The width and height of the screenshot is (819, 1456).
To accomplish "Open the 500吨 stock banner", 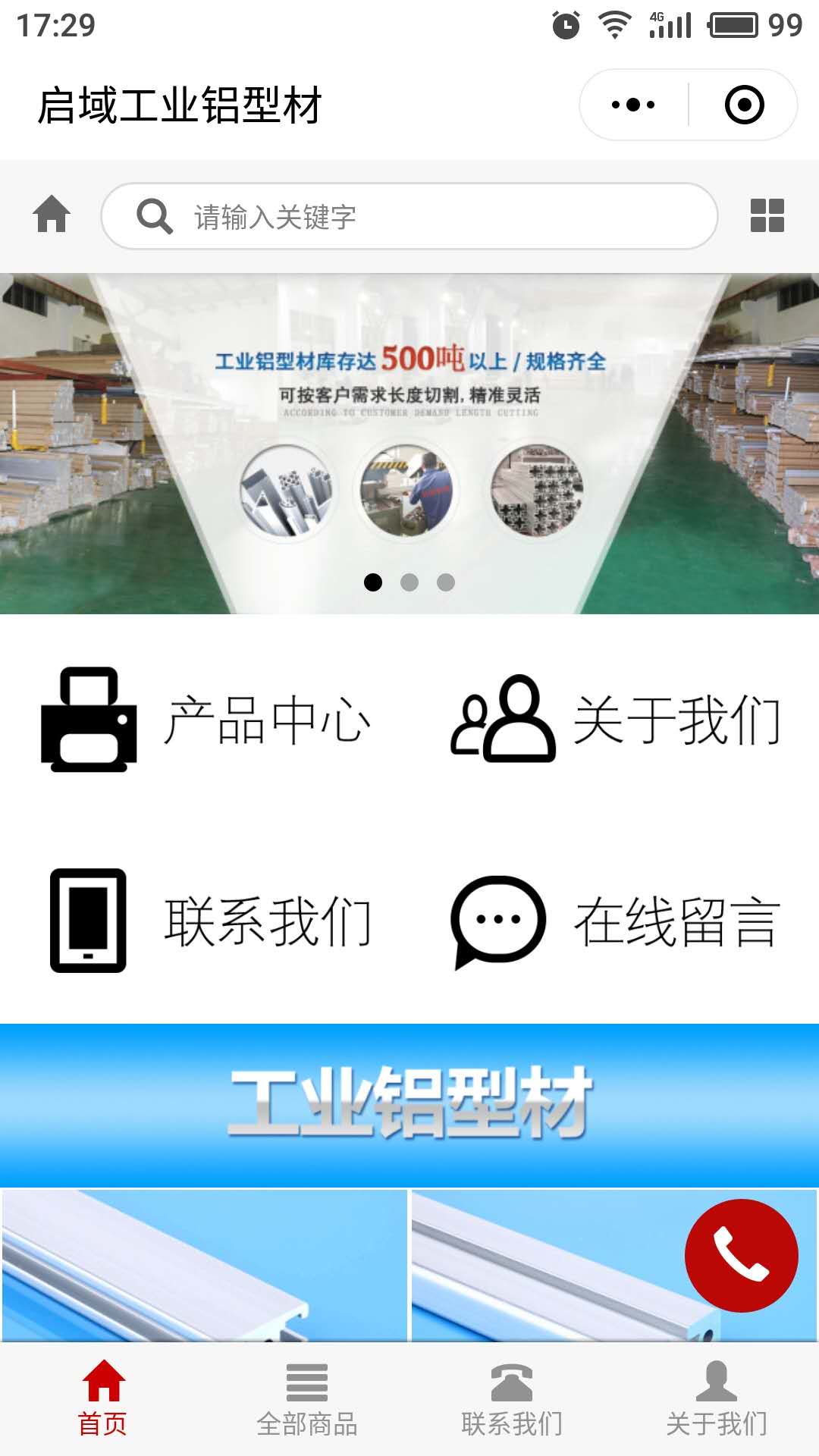I will (409, 425).
